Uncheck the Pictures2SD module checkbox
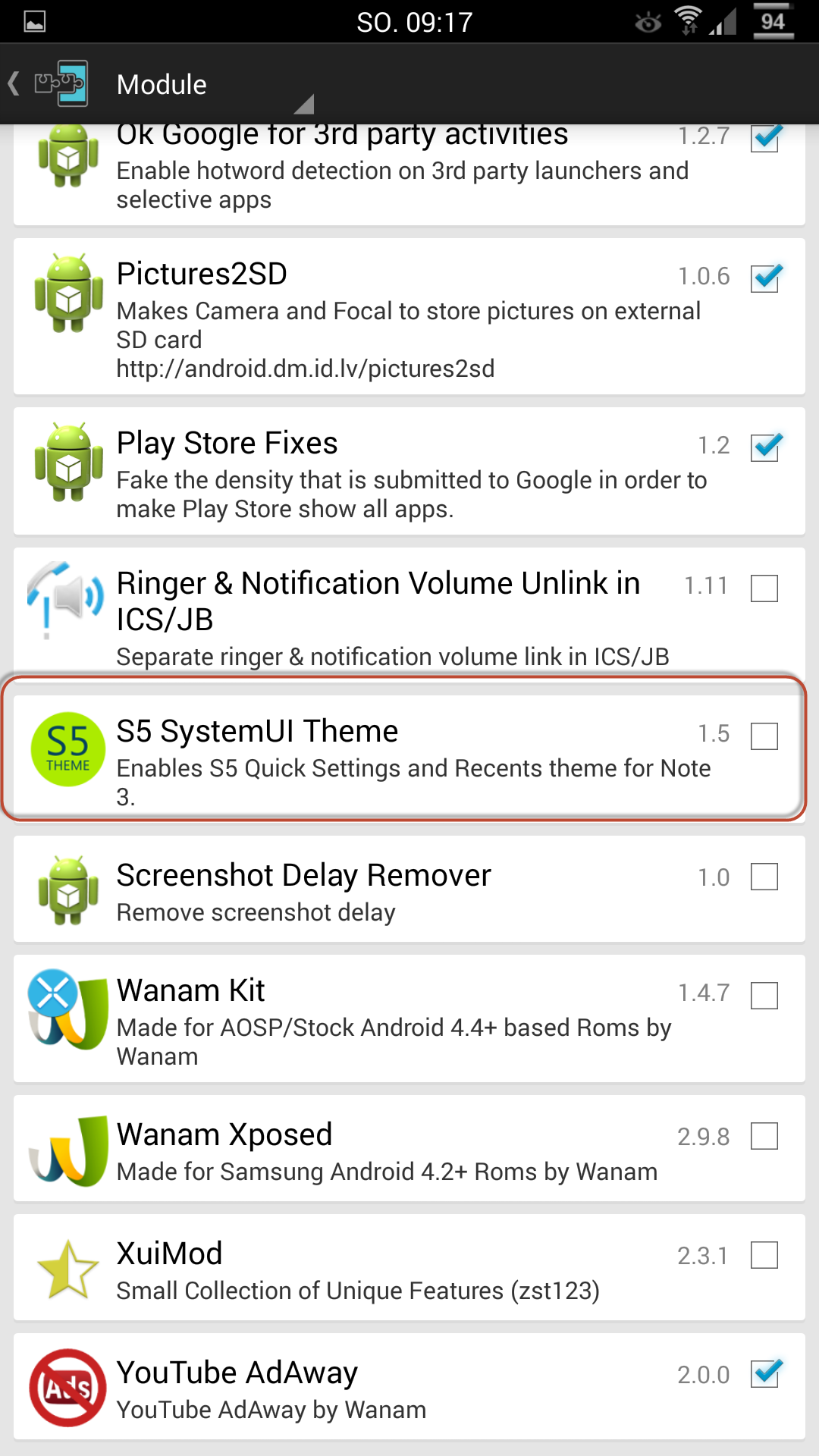Image resolution: width=819 pixels, height=1456 pixels. (764, 278)
